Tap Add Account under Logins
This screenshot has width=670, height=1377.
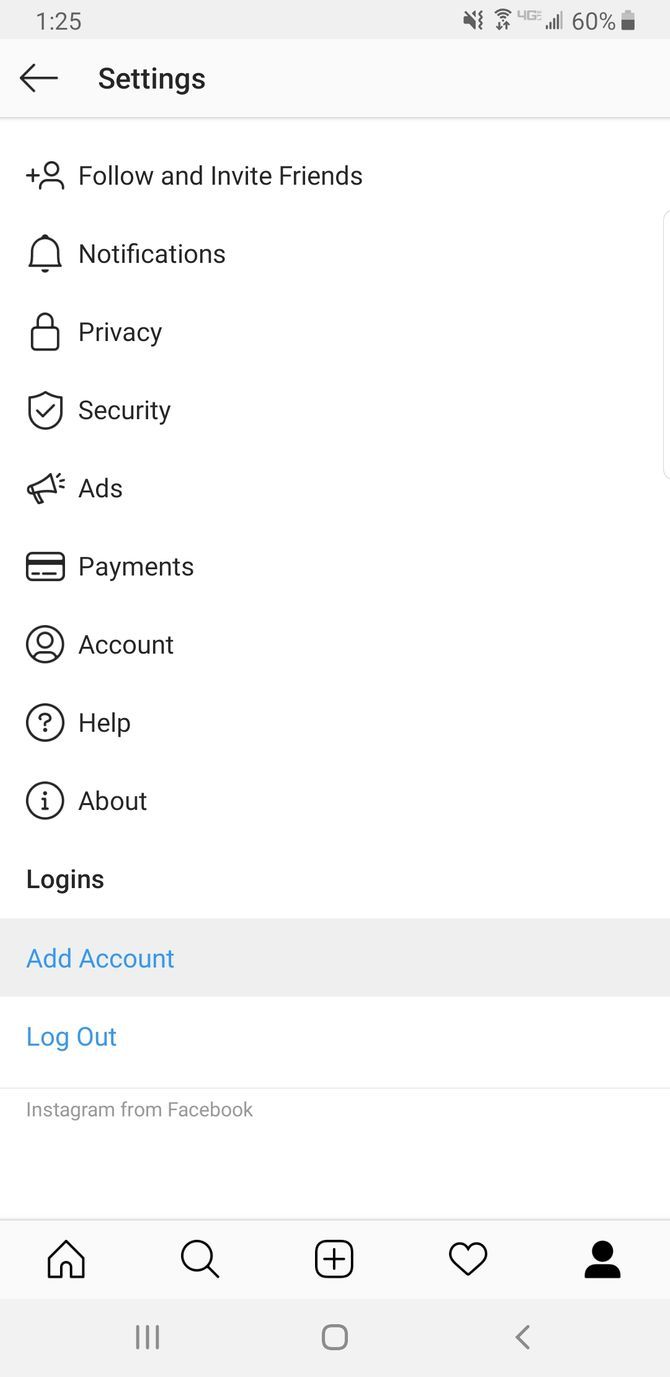[x=100, y=958]
